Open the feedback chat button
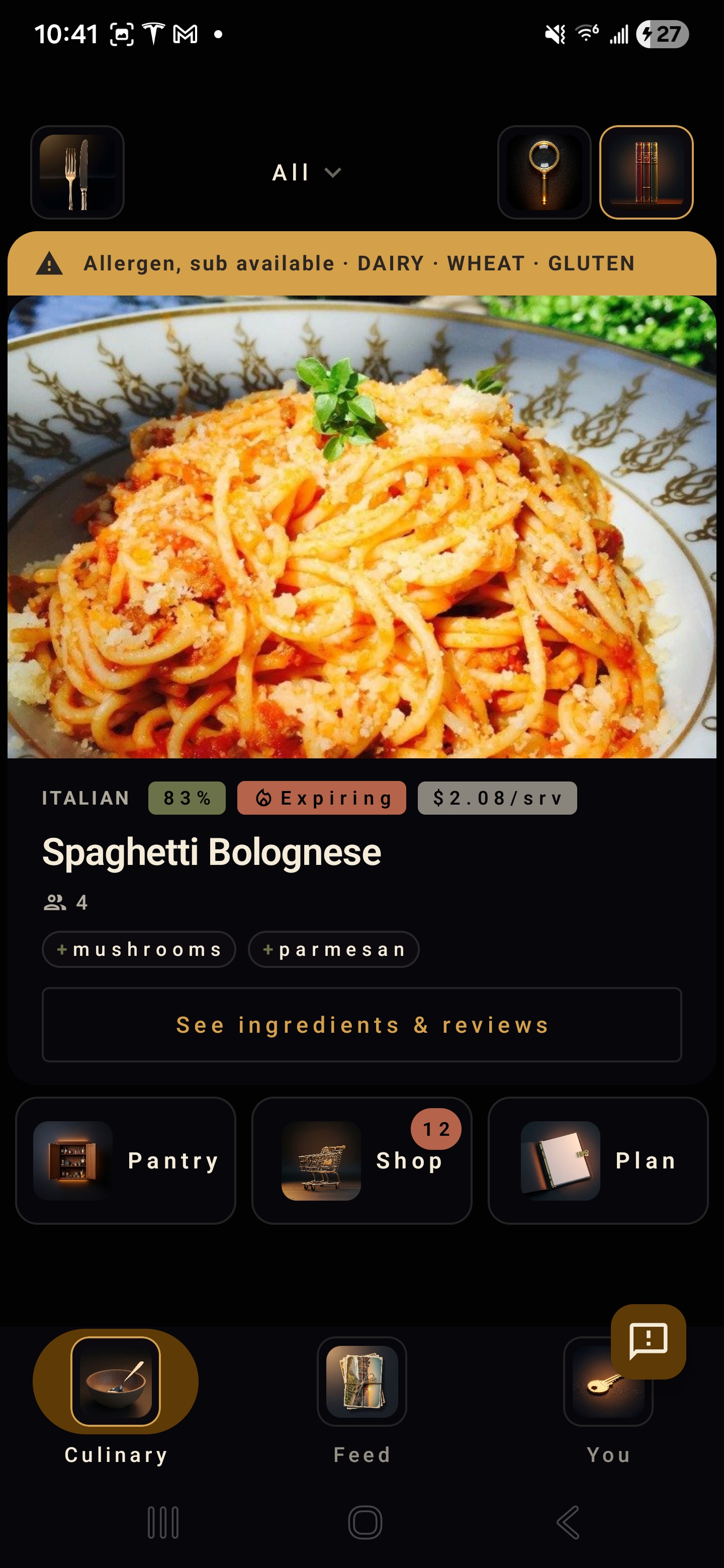 [x=648, y=1341]
